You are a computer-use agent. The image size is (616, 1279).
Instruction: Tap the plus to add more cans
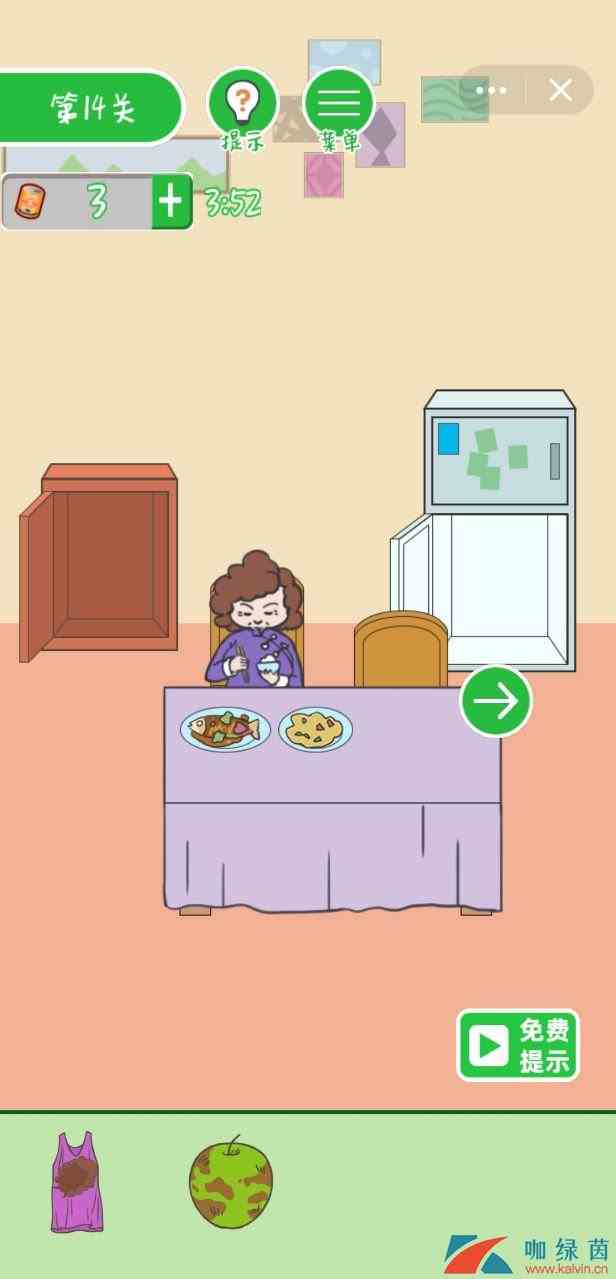171,202
